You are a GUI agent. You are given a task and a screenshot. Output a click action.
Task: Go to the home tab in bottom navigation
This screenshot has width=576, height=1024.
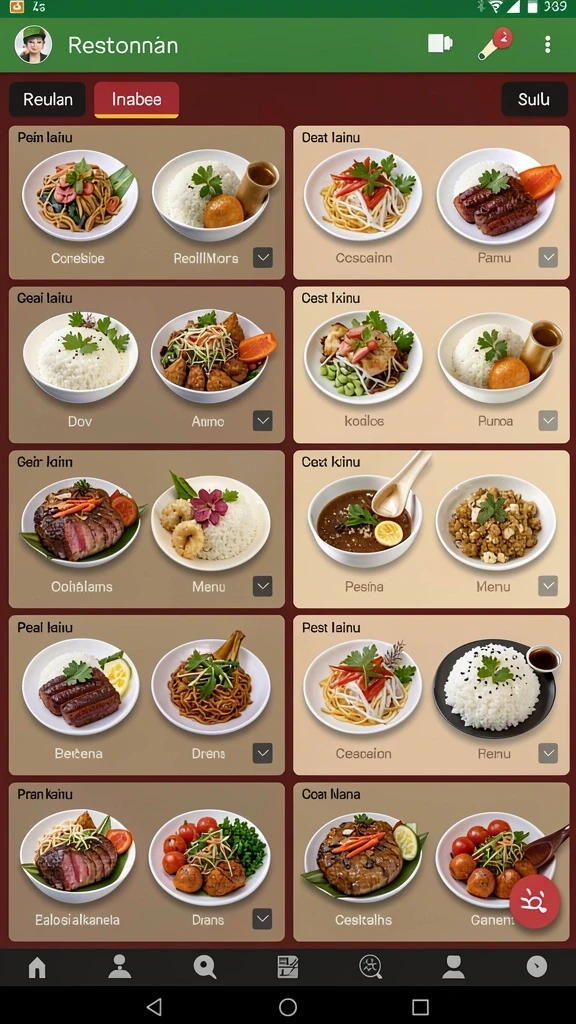[x=37, y=967]
